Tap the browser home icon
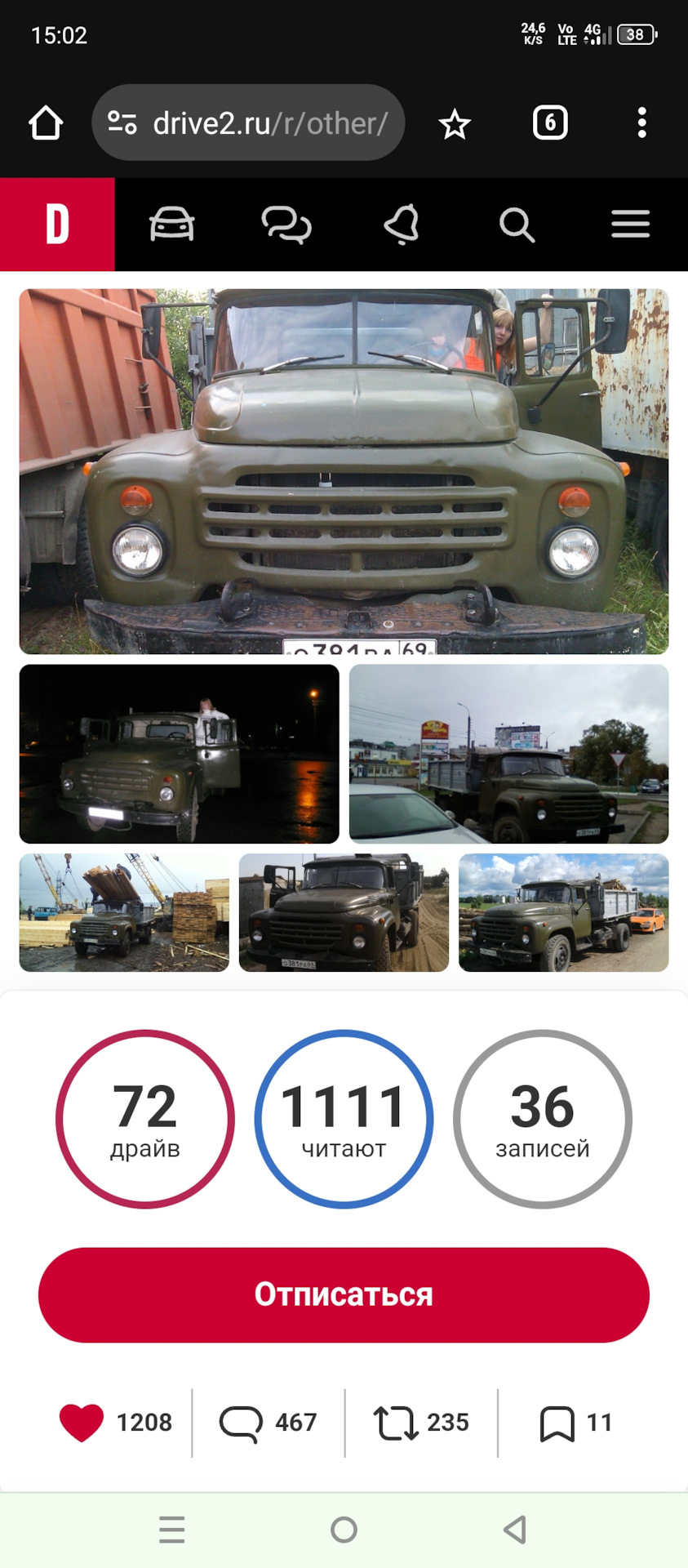 pyautogui.click(x=46, y=123)
